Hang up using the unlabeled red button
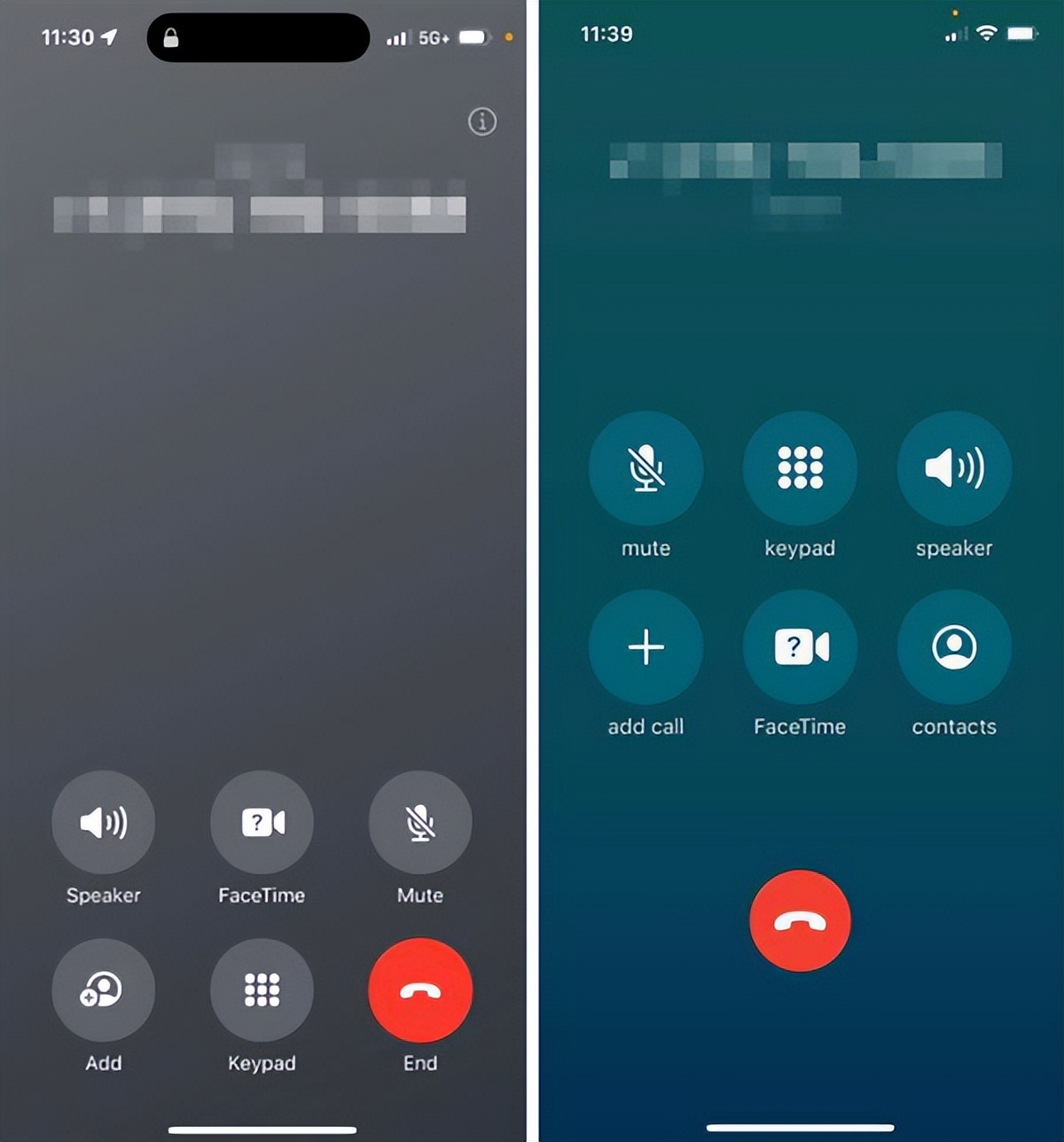This screenshot has height=1142, width=1064. [800, 921]
